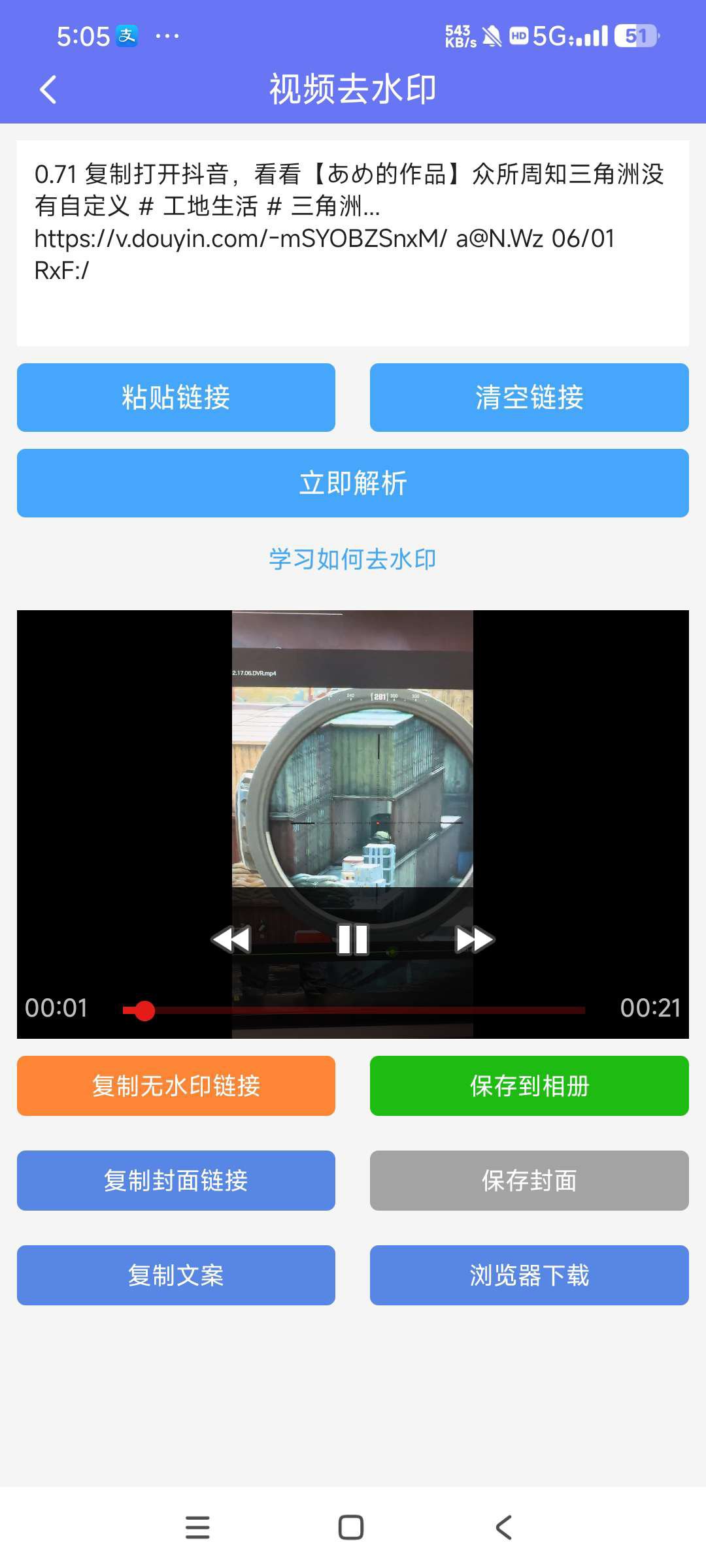
Task: Tap the 粘贴链接 button
Action: [176, 397]
